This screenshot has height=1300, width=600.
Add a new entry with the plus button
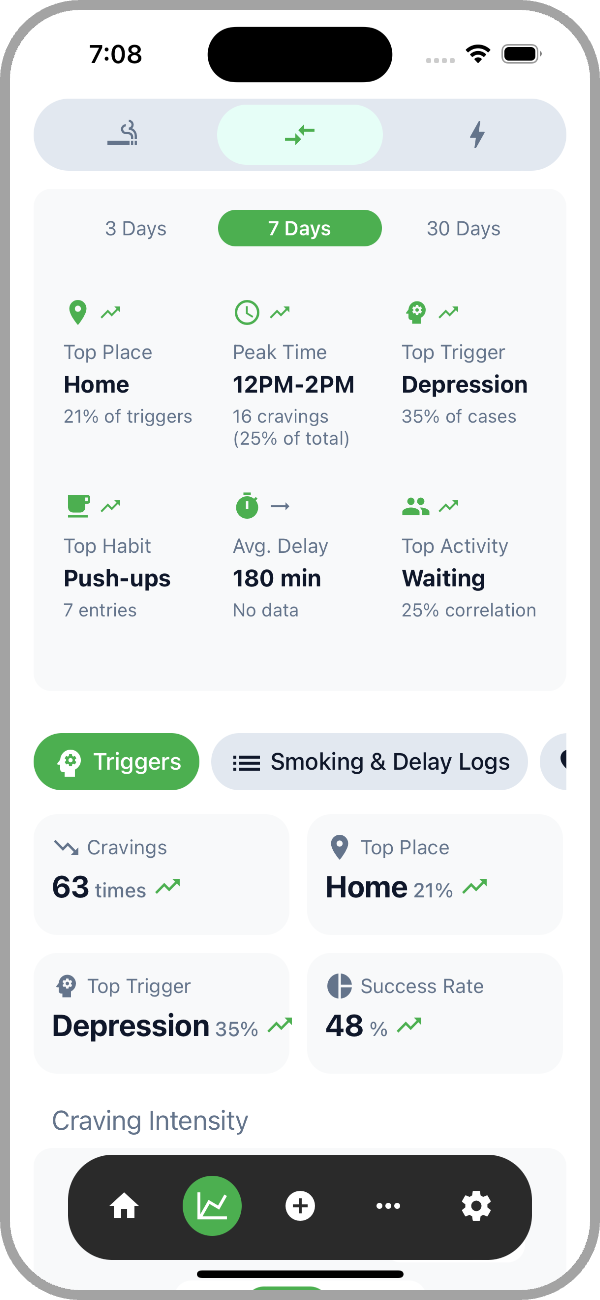[x=300, y=1207]
